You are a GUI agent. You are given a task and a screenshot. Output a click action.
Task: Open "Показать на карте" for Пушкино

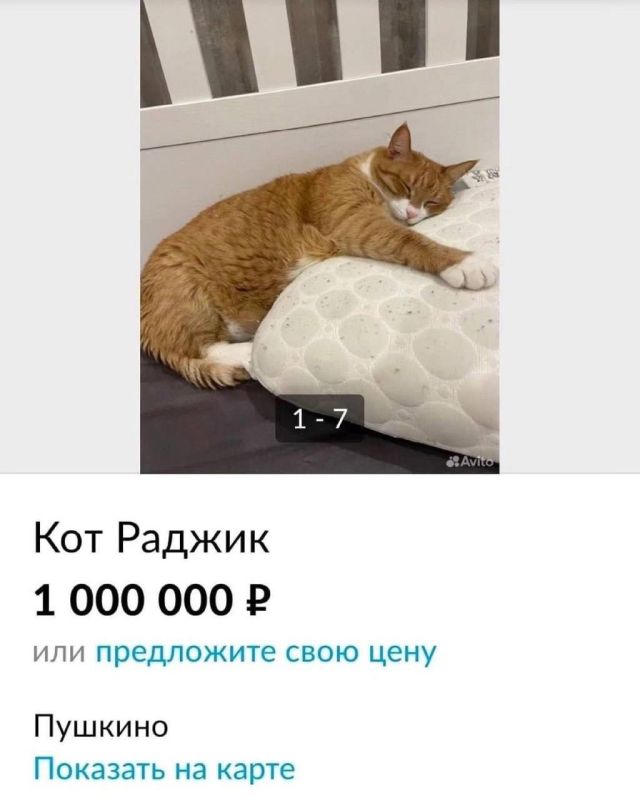click(165, 769)
